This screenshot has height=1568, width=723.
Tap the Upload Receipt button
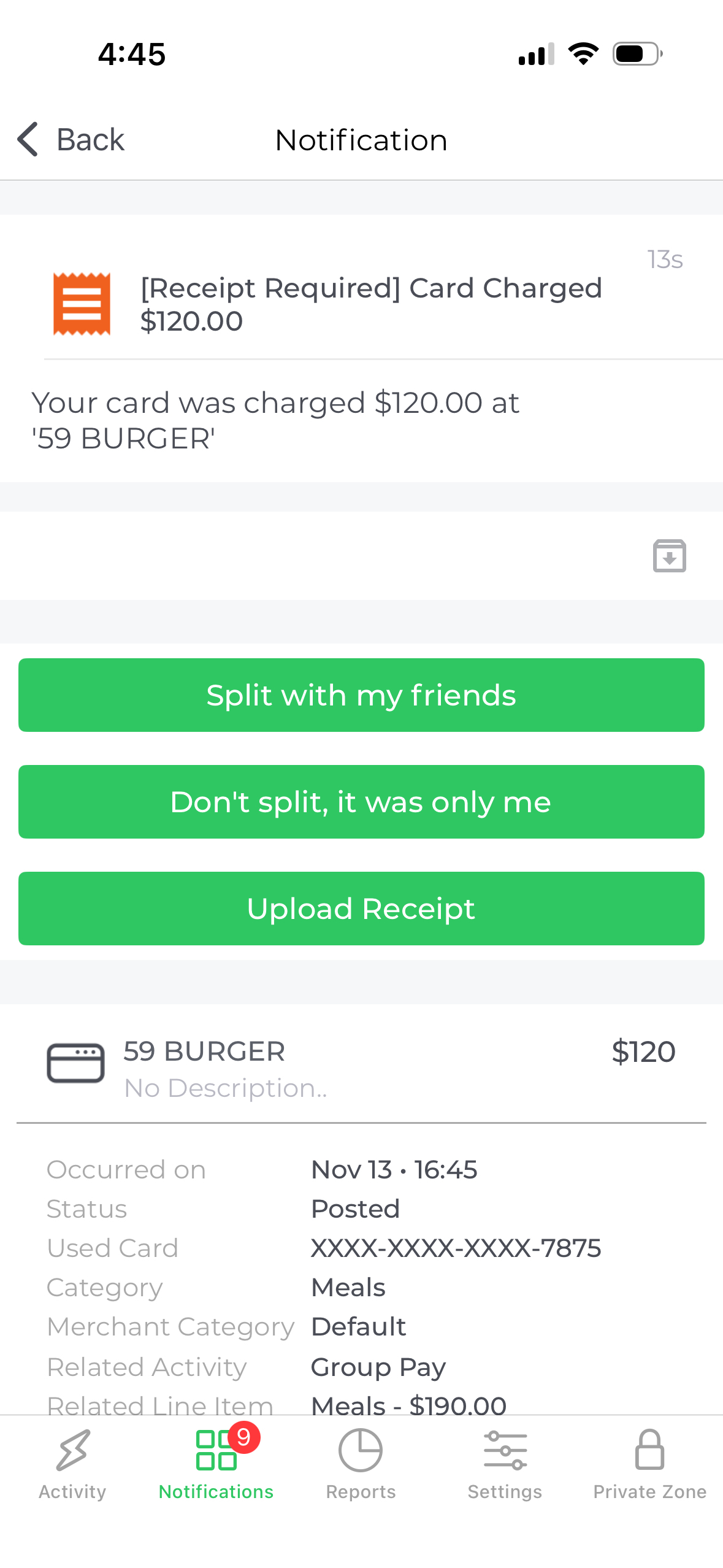(x=361, y=909)
